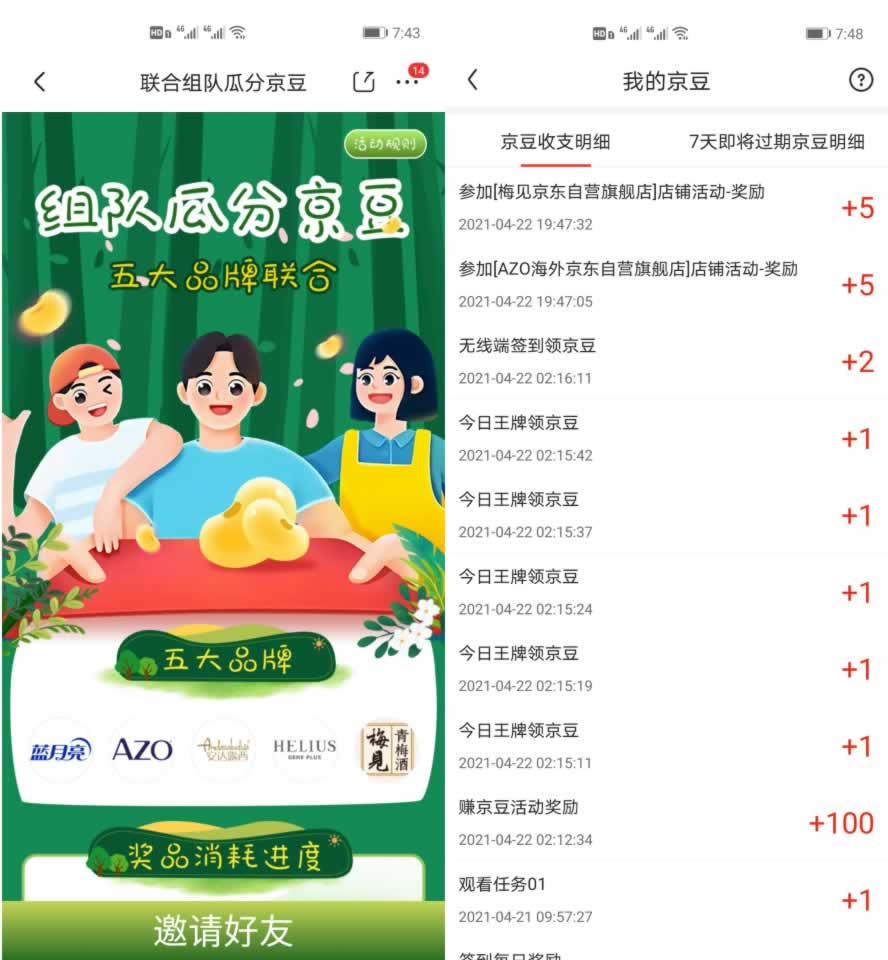Viewport: 888px width, 960px height.
Task: View the 活动规则 activity rules
Action: tap(385, 144)
